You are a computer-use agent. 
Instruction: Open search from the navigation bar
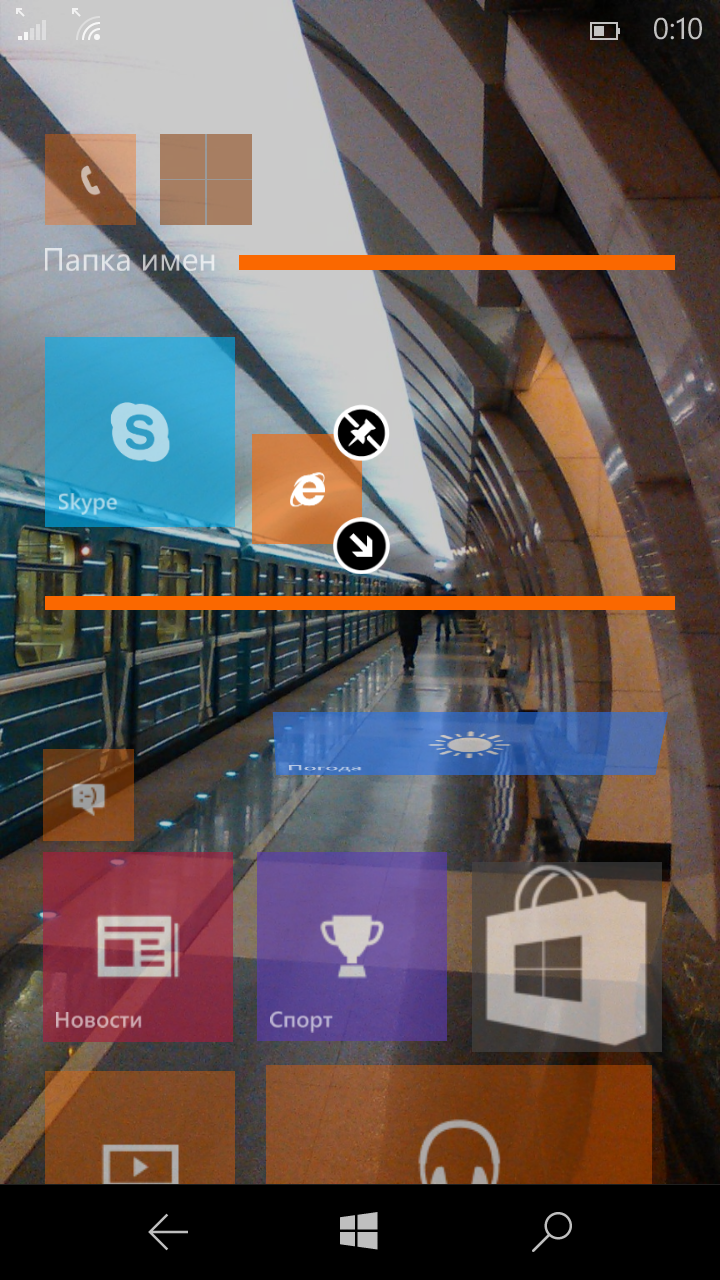(551, 1232)
